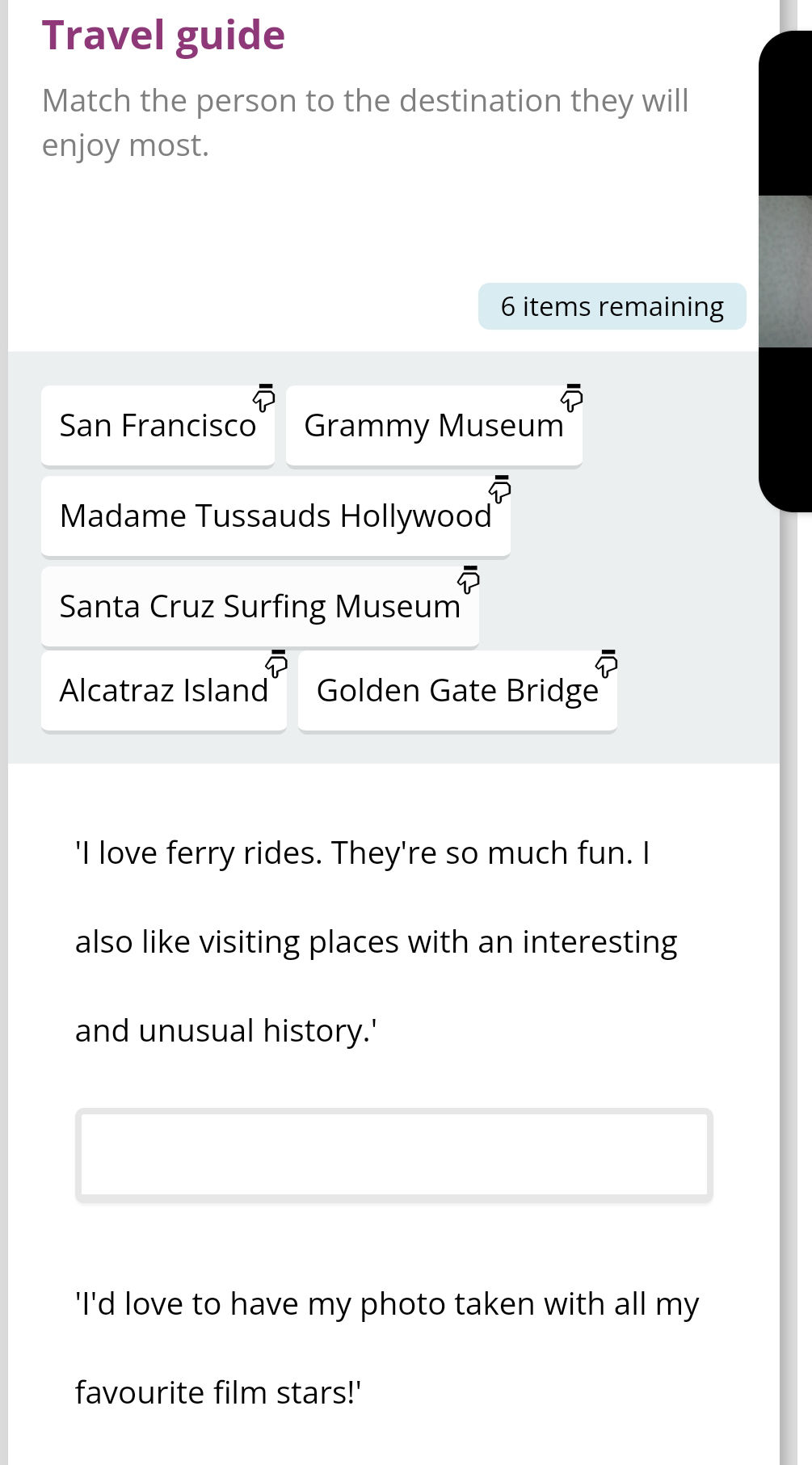Click the drag handle icon on Santa Cruz Surfing Museum
This screenshot has height=1465, width=812.
click(467, 579)
